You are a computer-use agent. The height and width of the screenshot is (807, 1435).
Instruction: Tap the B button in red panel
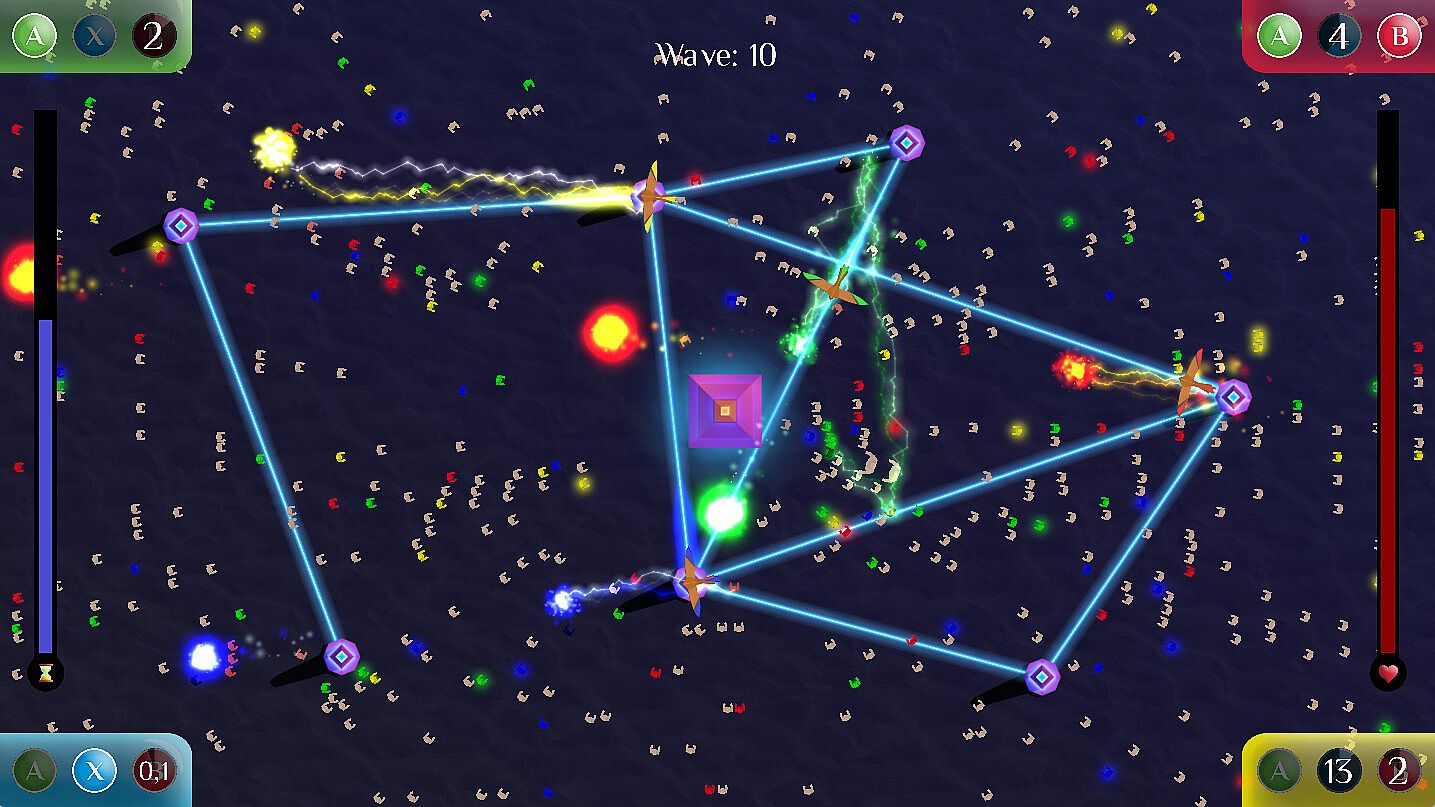click(x=1399, y=37)
